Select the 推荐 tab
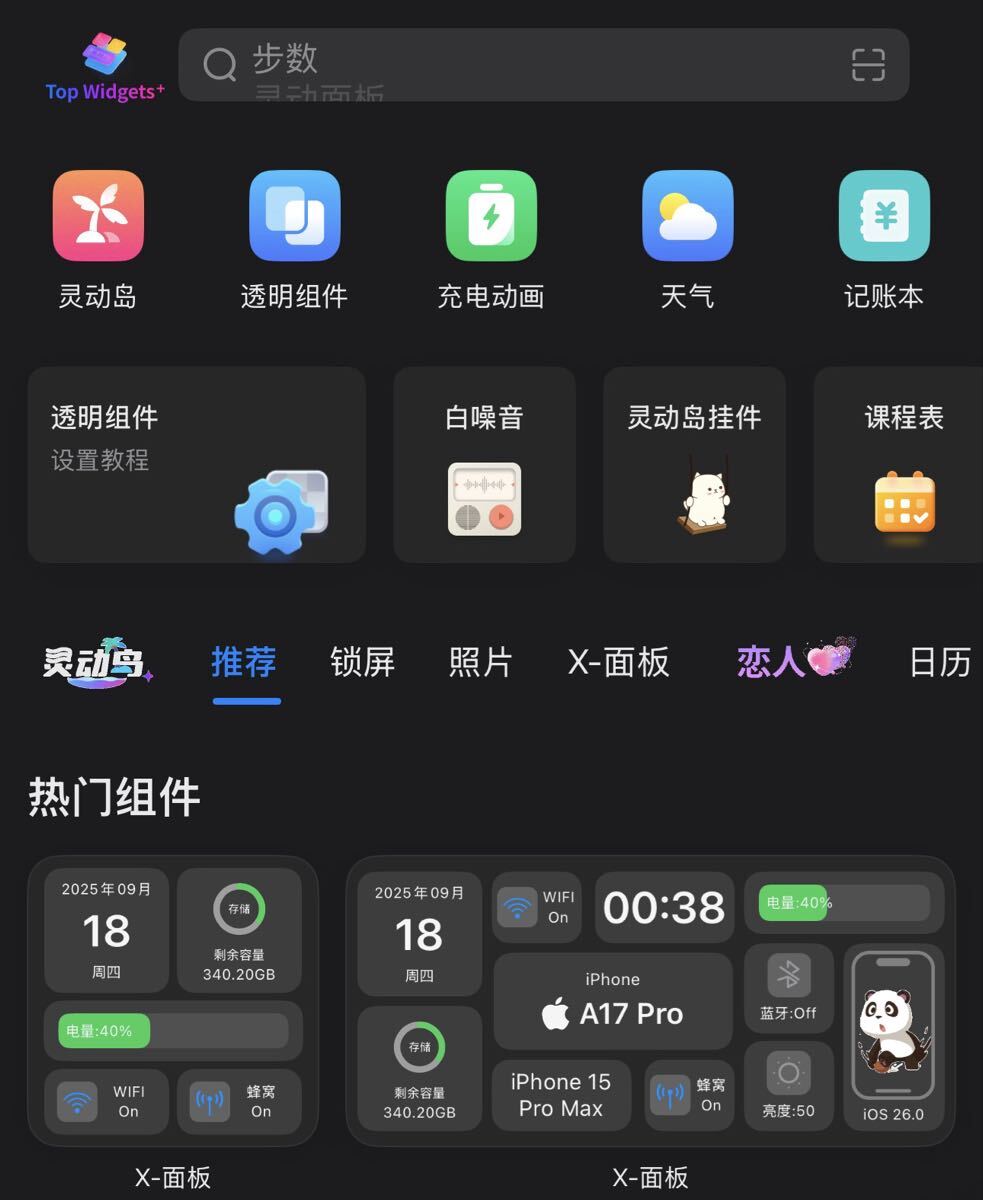 244,662
